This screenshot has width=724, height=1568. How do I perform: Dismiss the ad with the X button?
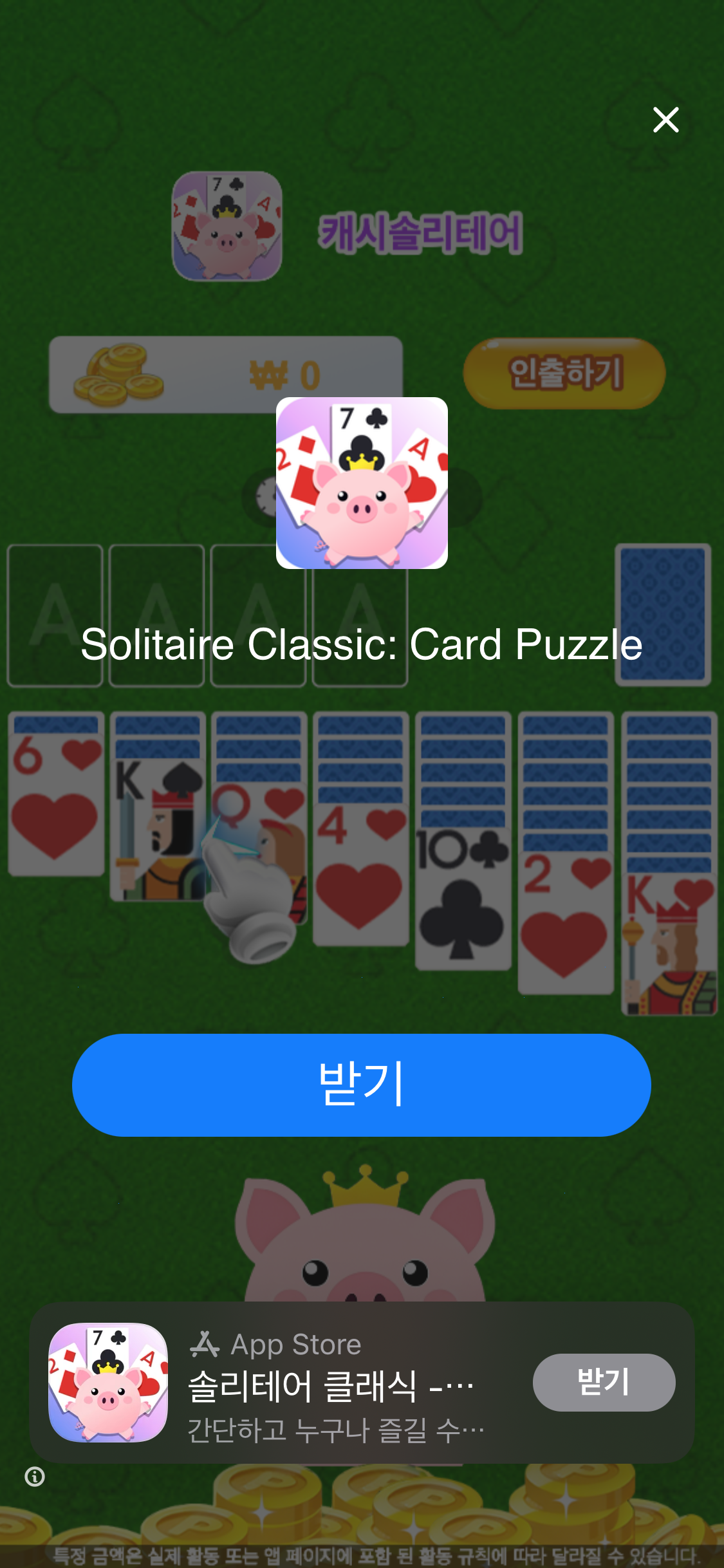tap(665, 120)
